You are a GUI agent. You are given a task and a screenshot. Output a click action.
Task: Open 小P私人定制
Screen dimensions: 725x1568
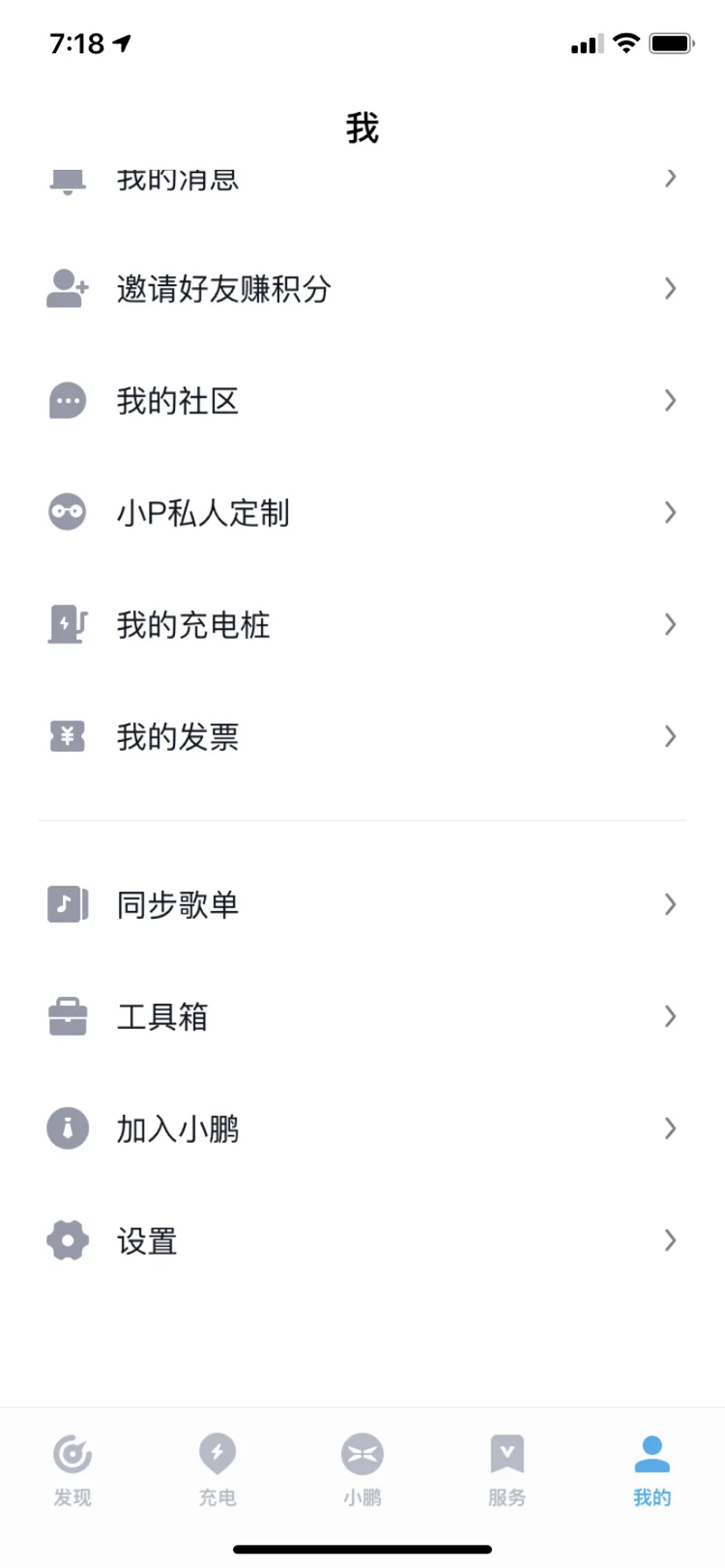pos(362,512)
